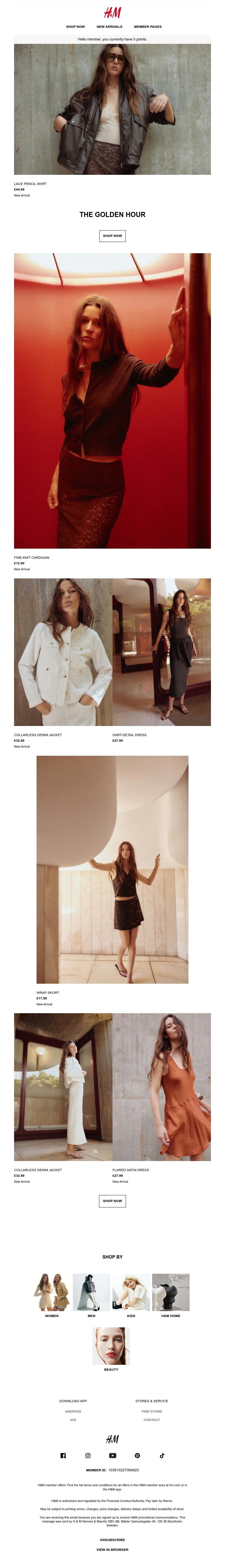View the wrap skort product image
The image size is (225, 1568).
pos(112,869)
